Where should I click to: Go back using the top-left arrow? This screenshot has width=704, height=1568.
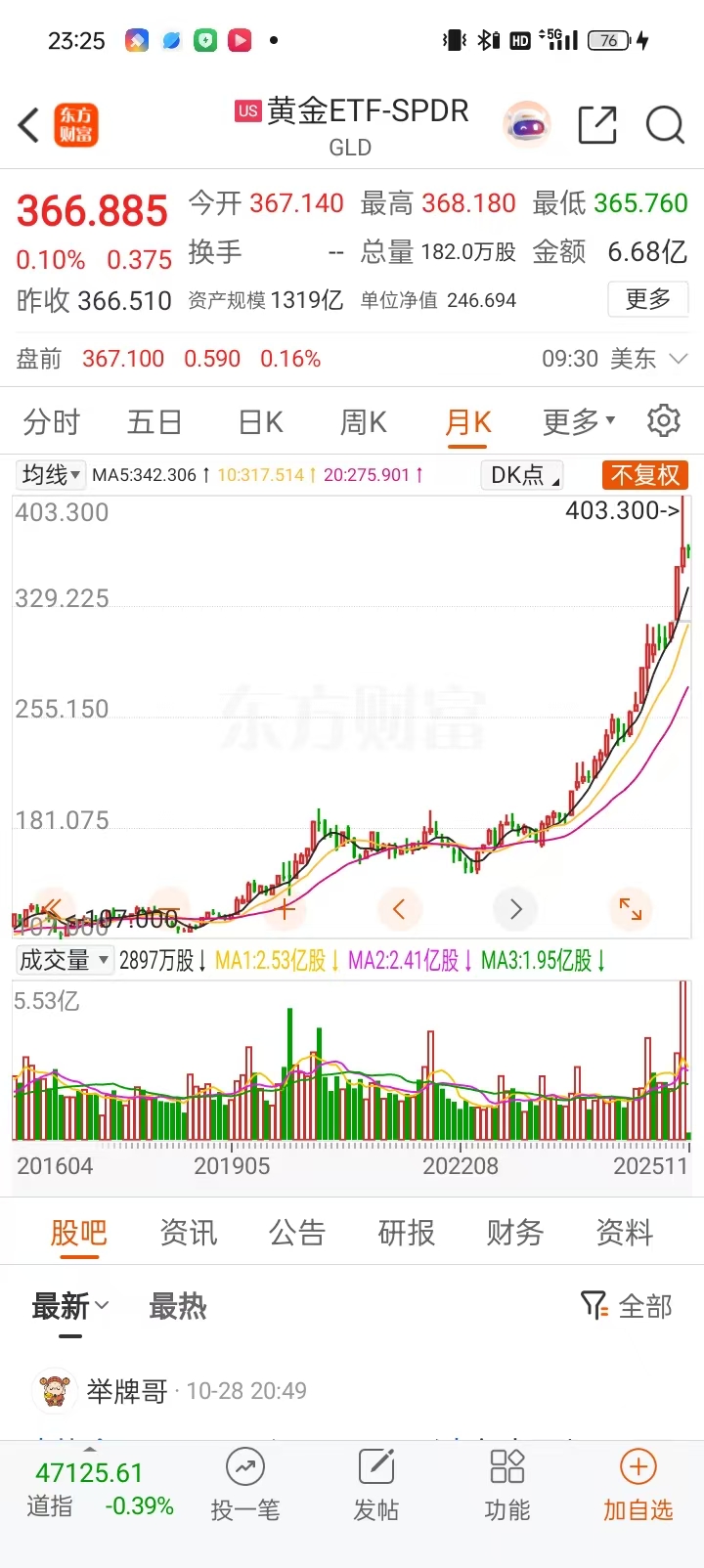29,125
